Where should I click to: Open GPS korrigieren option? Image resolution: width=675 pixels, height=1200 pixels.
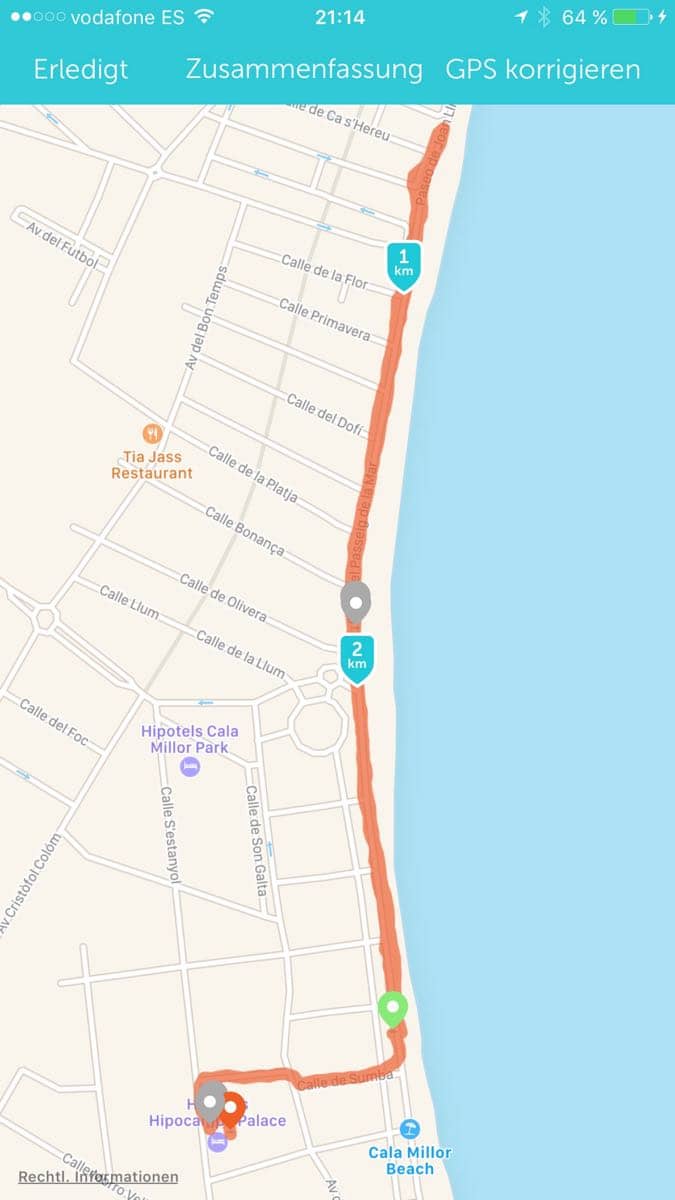543,70
